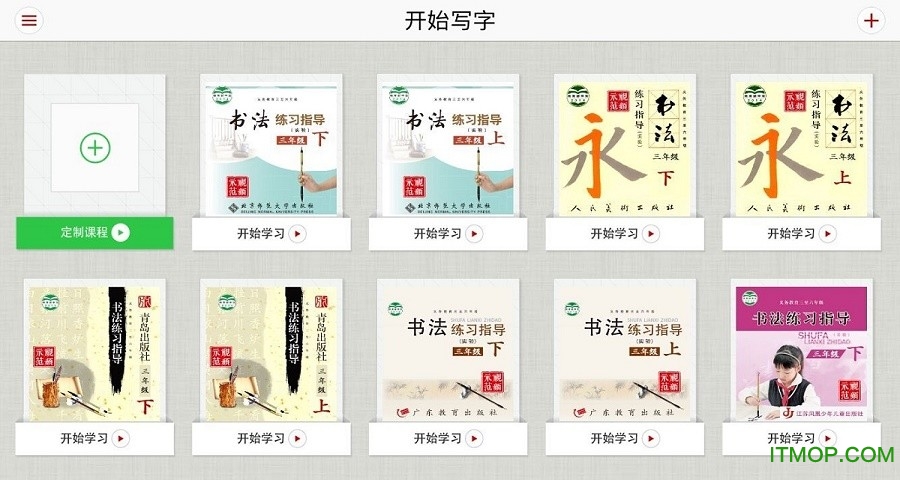900x480 pixels.
Task: Tap the plus icon in the top bar
Action: pyautogui.click(x=871, y=20)
